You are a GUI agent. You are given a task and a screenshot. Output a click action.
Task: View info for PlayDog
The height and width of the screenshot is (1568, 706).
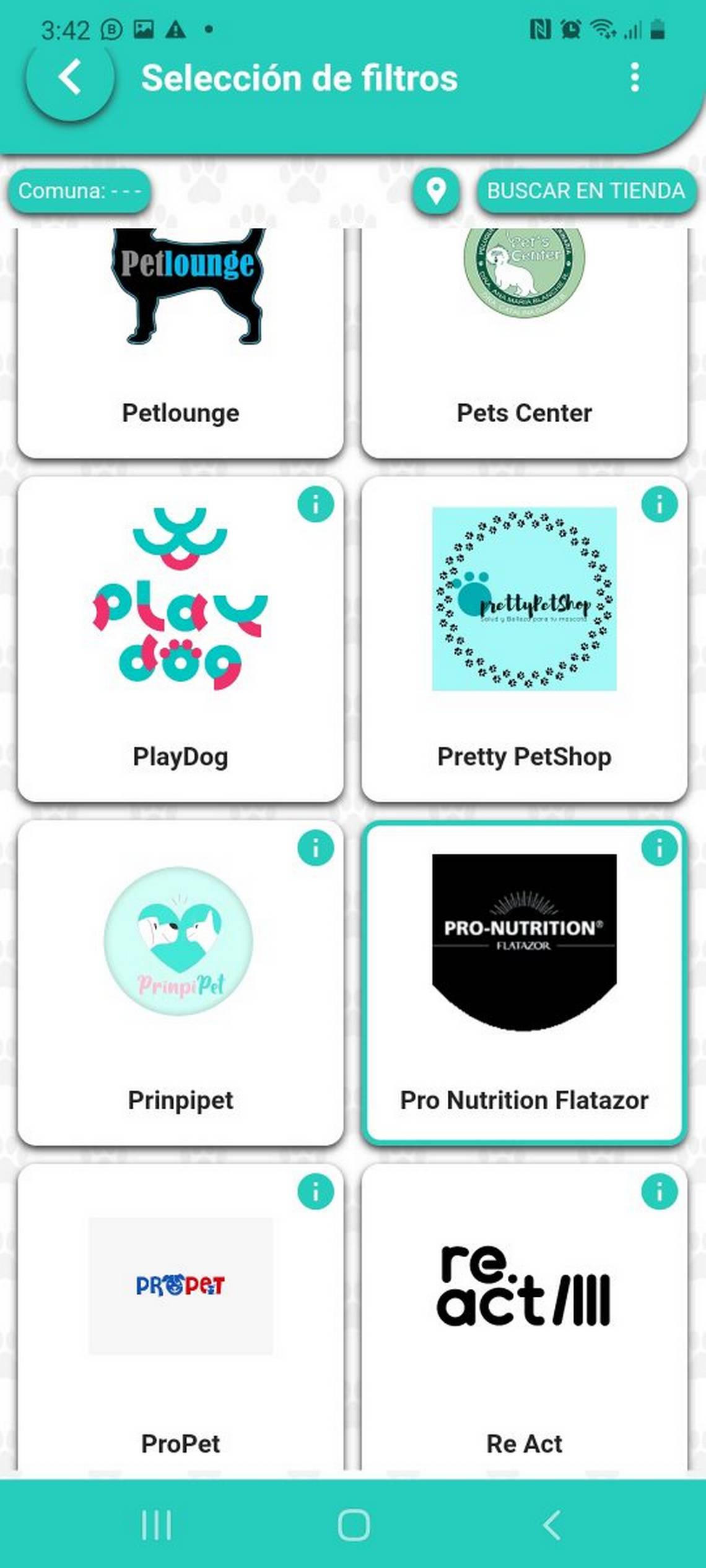click(x=315, y=505)
